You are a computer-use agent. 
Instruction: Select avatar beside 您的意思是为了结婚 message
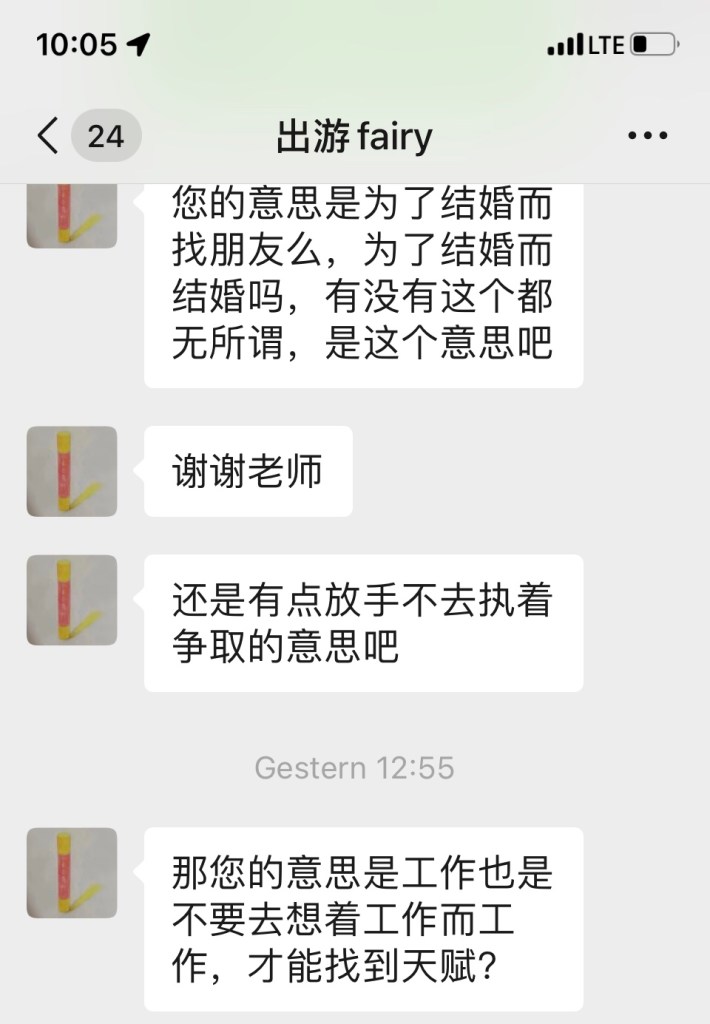tap(71, 216)
